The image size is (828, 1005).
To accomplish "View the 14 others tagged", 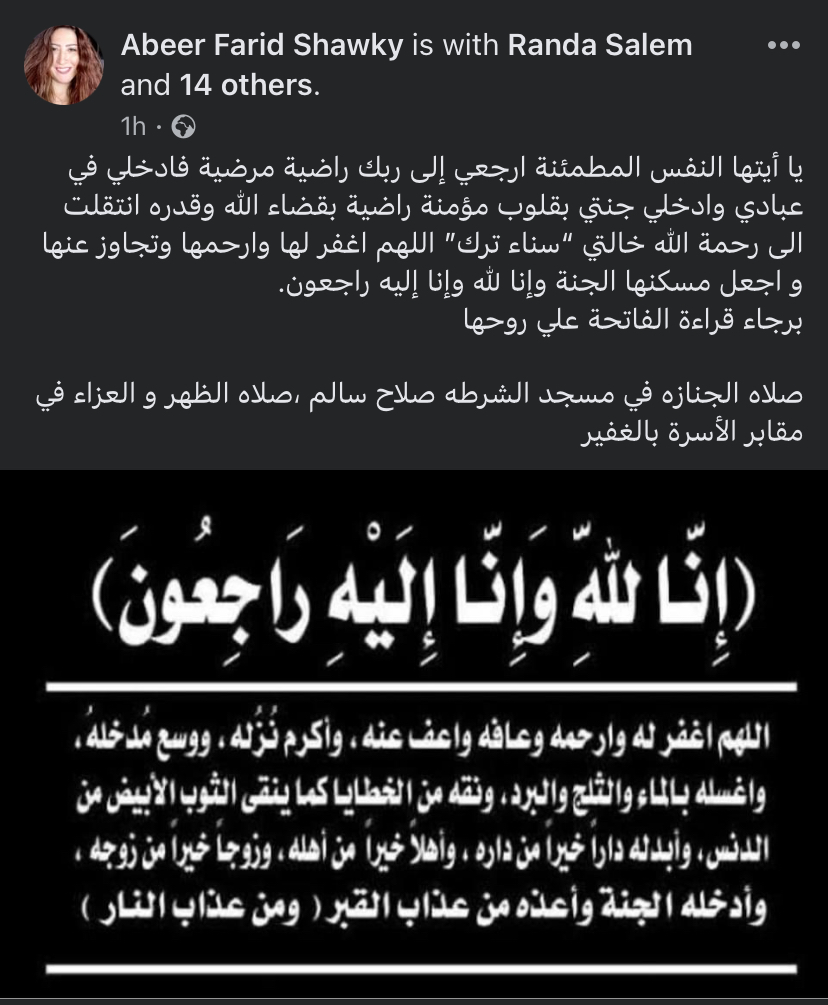I will [x=246, y=87].
